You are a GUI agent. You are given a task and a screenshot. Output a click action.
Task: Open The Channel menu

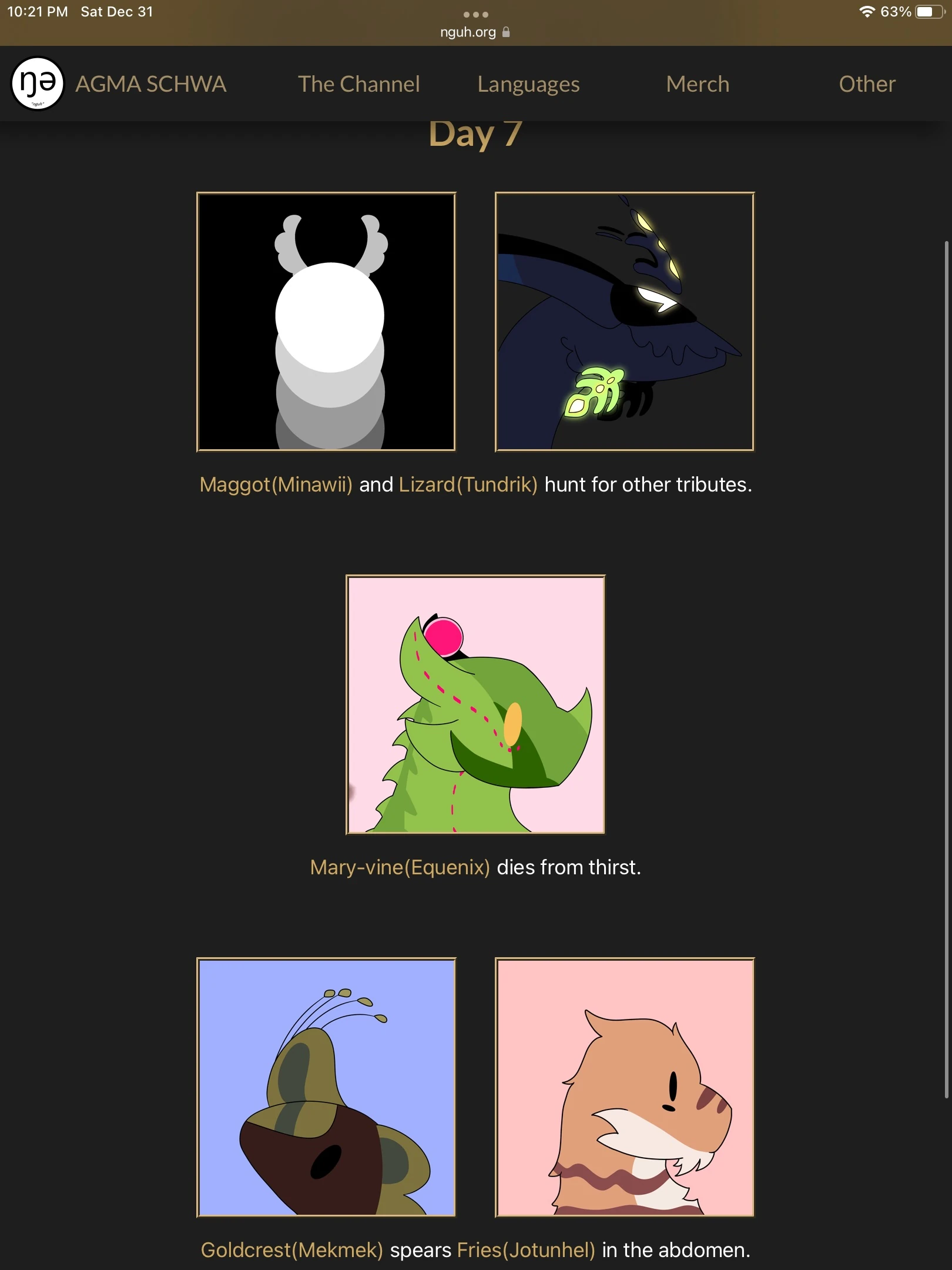pyautogui.click(x=358, y=84)
